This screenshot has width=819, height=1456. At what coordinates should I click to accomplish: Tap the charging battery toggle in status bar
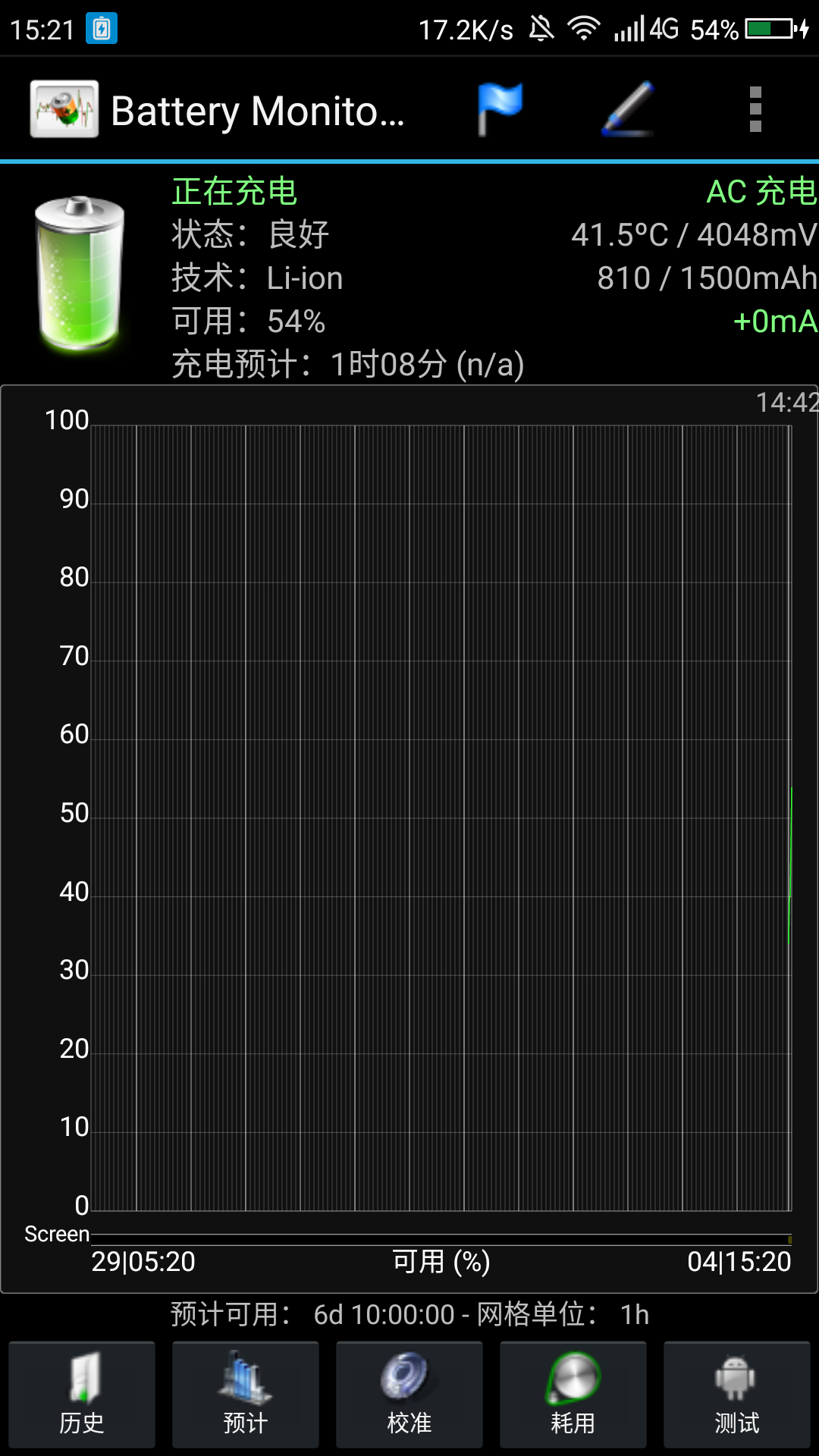102,29
